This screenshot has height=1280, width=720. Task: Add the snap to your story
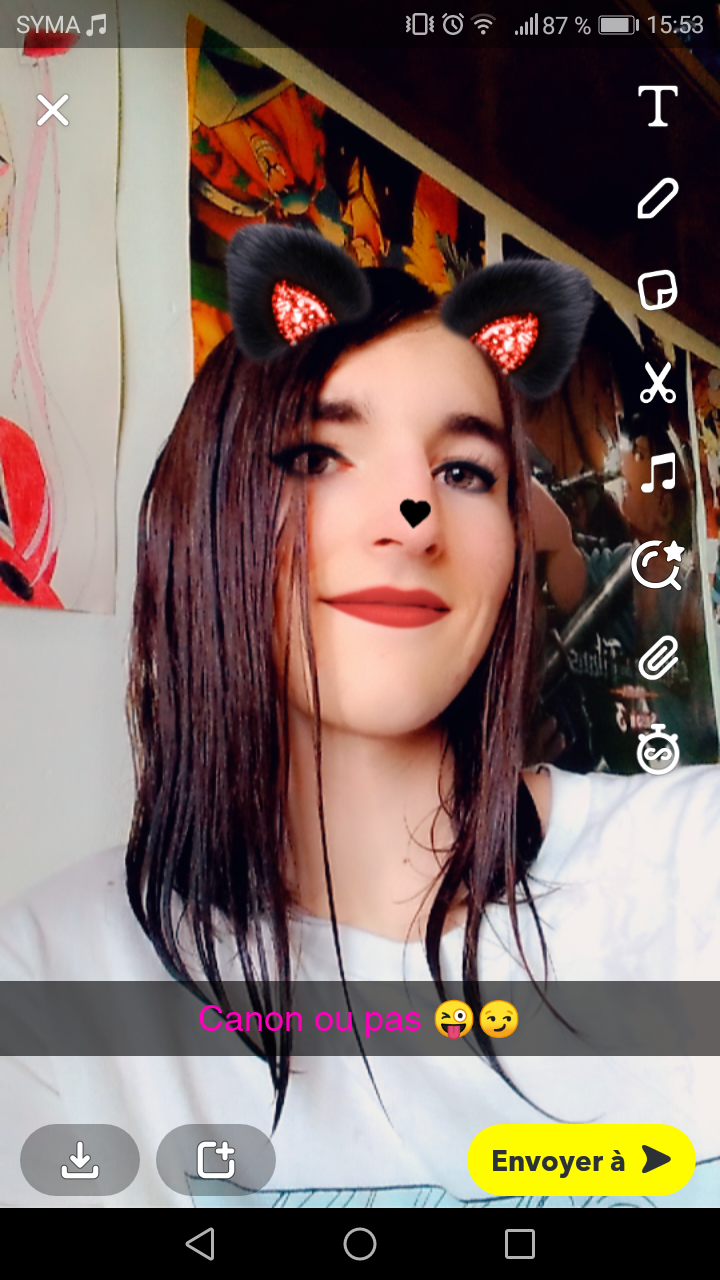click(x=215, y=1160)
